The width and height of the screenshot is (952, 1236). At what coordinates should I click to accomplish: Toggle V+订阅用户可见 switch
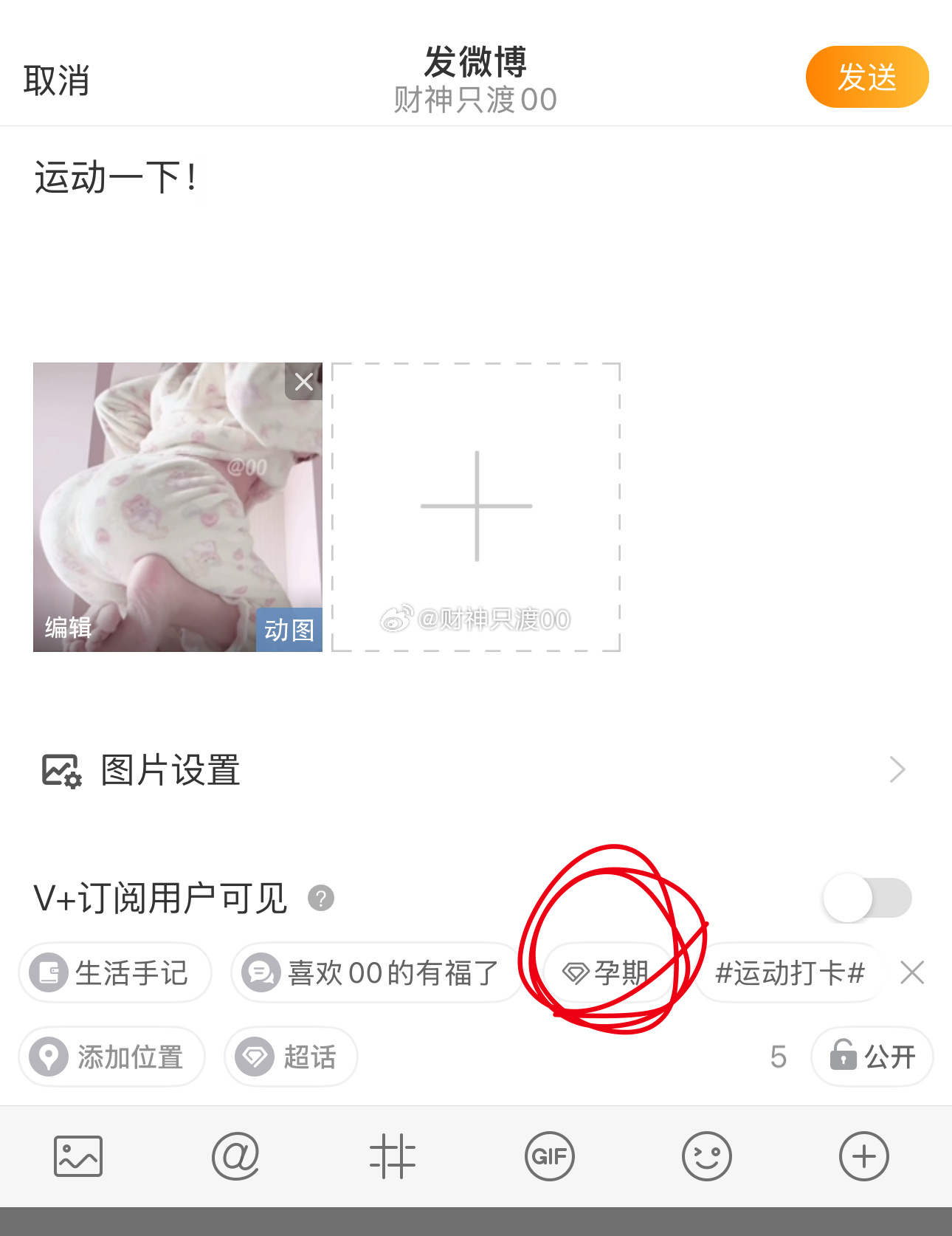click(x=867, y=898)
